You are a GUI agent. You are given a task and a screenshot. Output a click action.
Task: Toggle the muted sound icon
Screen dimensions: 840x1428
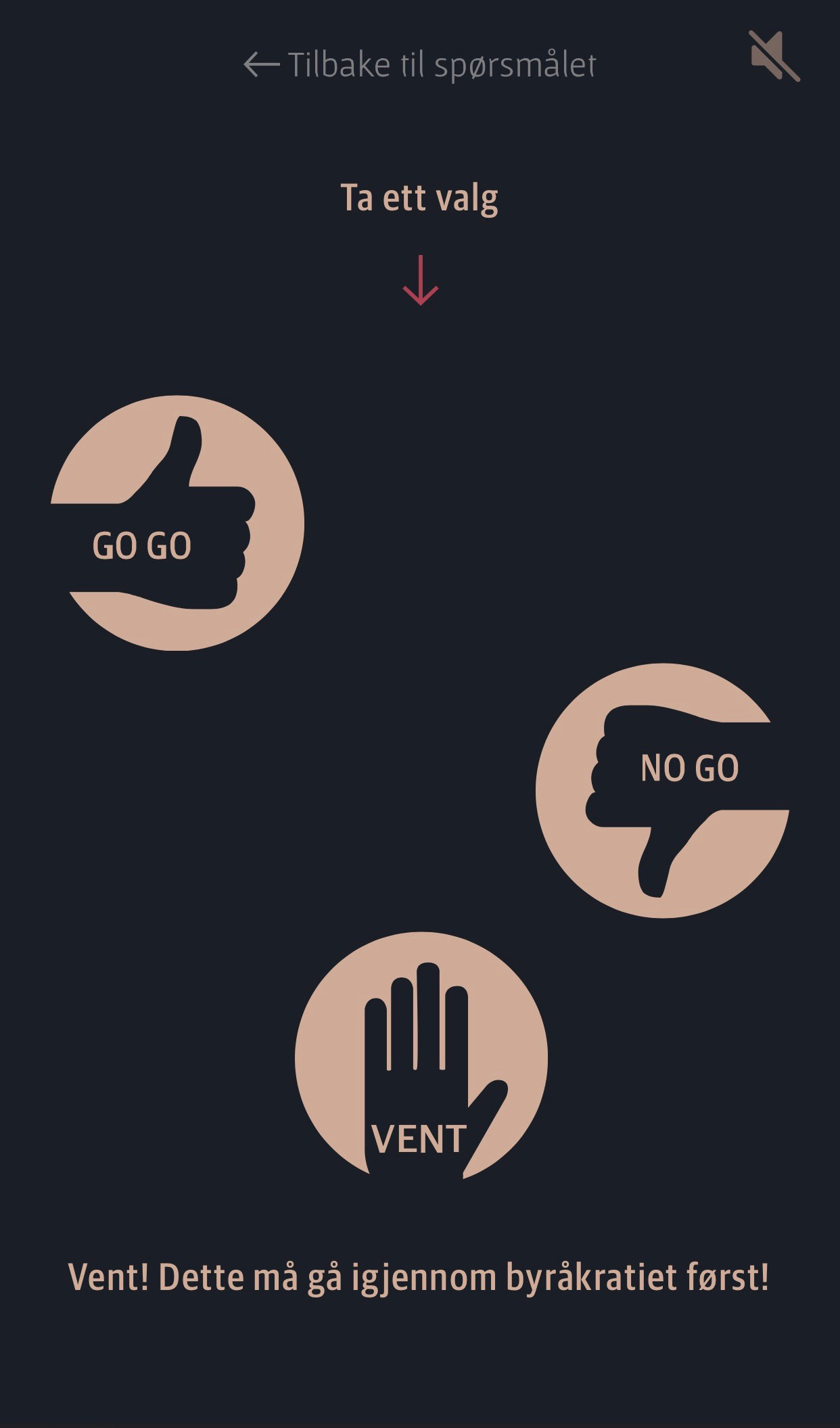point(774,56)
